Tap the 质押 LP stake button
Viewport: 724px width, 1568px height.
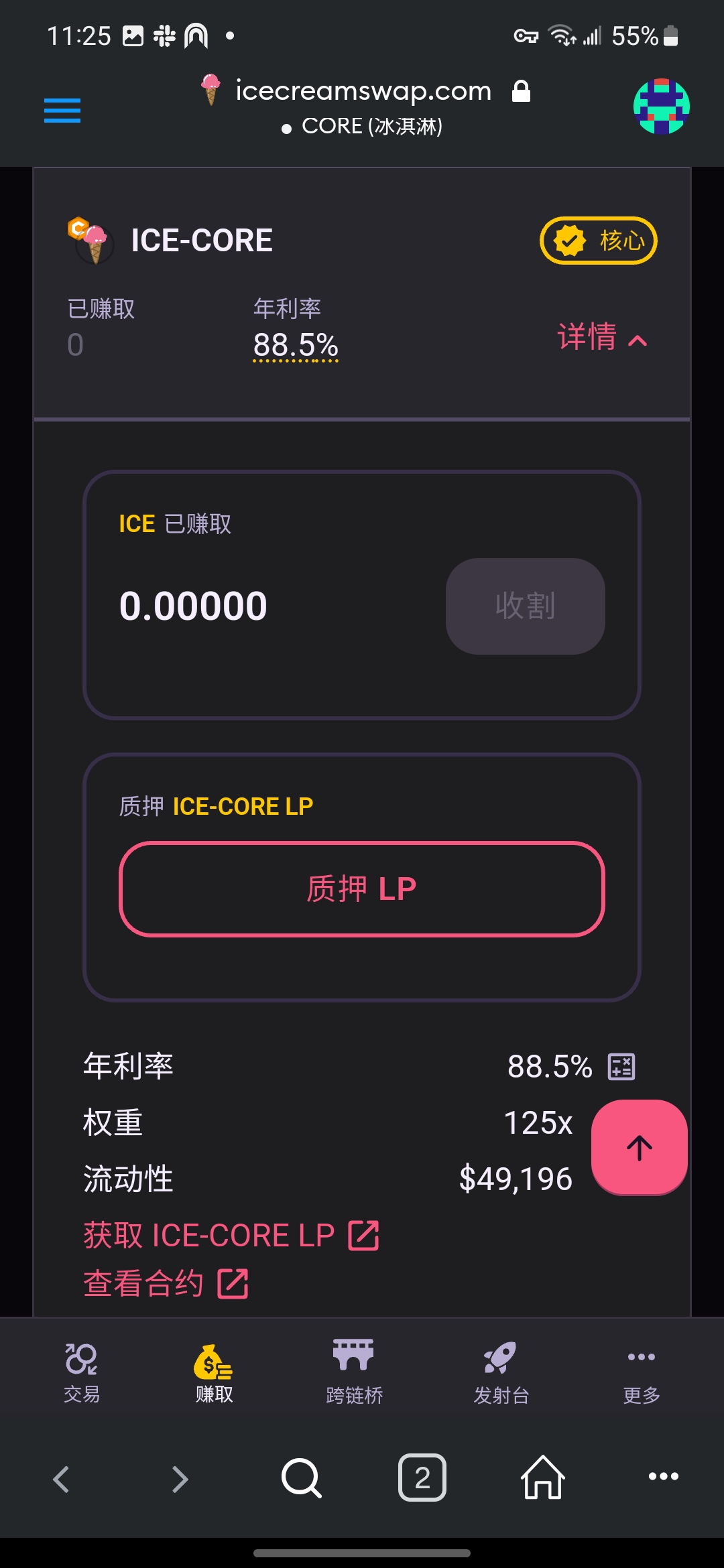[362, 889]
